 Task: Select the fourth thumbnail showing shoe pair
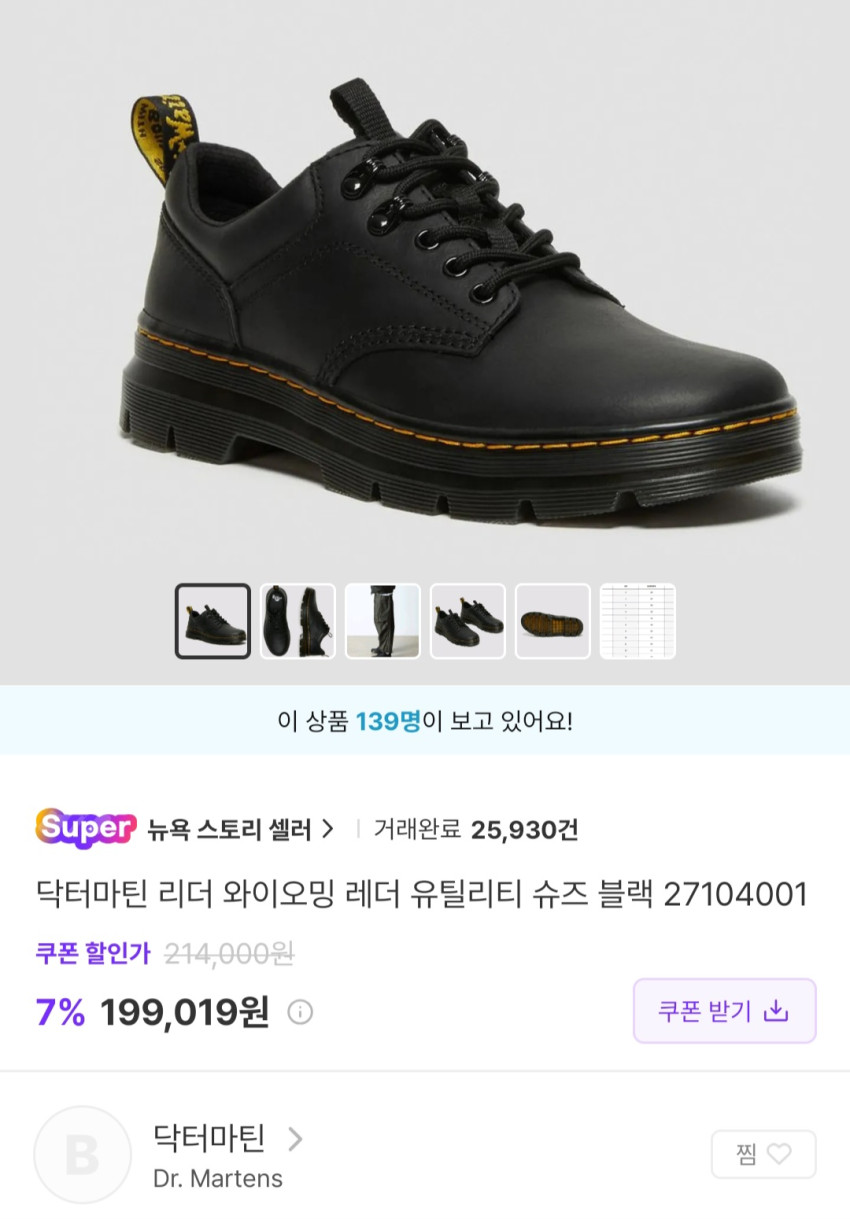467,621
